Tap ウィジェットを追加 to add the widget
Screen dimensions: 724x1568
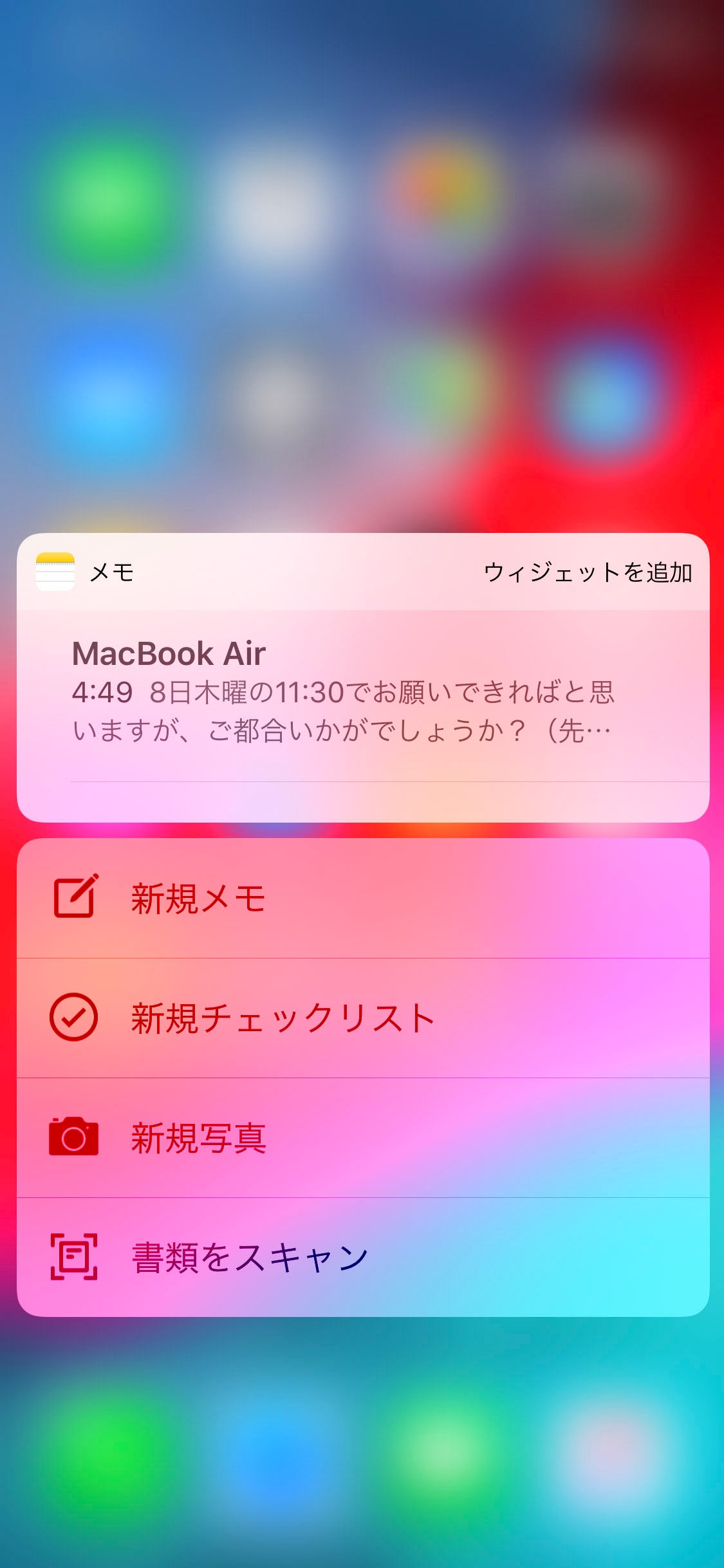pyautogui.click(x=588, y=572)
